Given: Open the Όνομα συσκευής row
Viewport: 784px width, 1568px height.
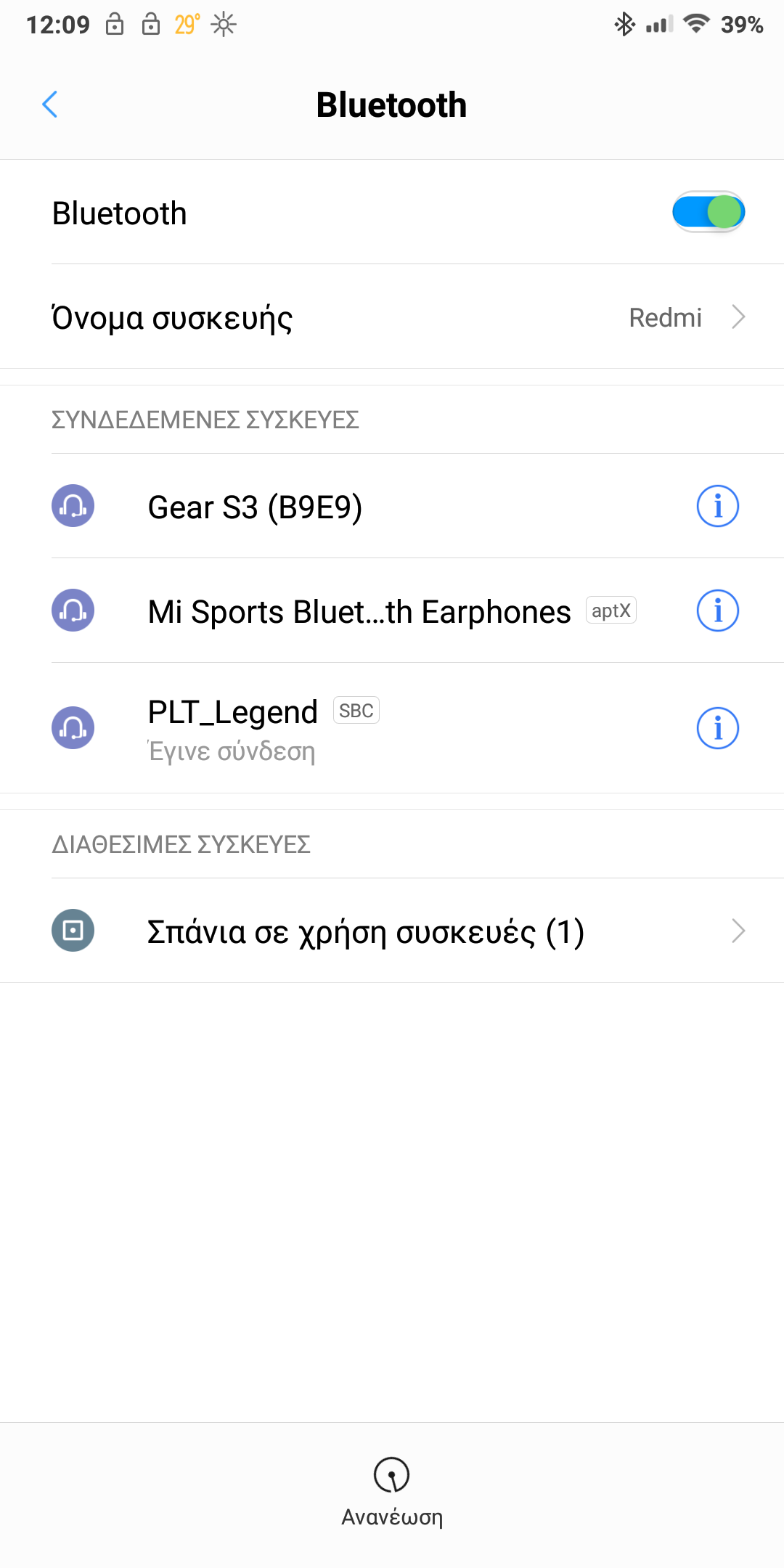Looking at the screenshot, I should 392,317.
